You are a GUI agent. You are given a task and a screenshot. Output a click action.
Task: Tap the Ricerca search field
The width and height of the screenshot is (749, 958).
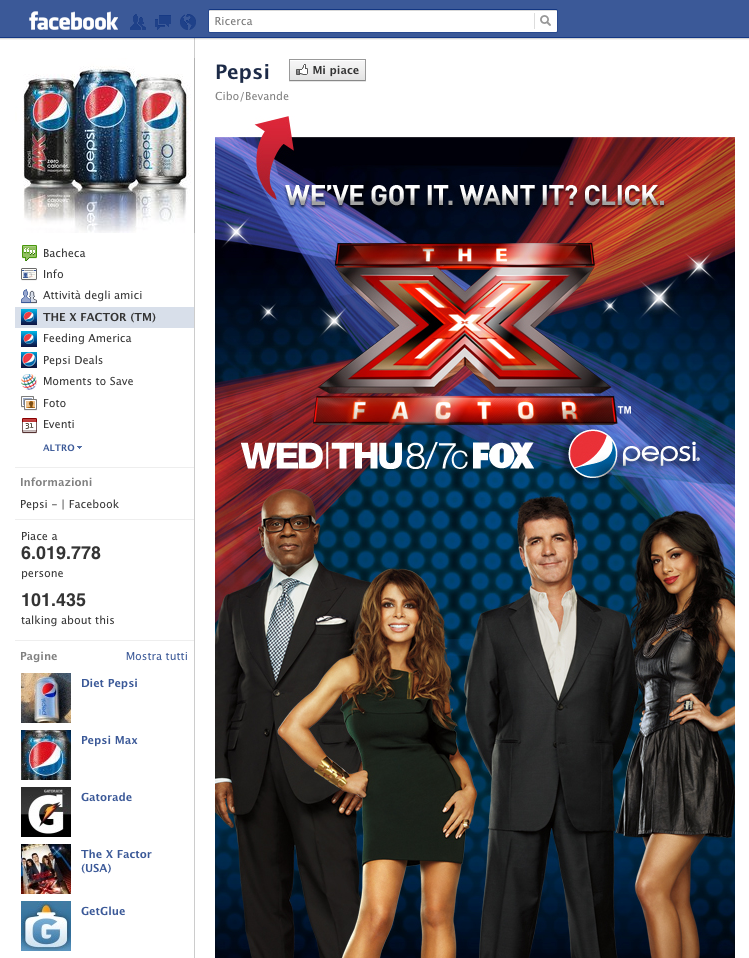[x=370, y=20]
